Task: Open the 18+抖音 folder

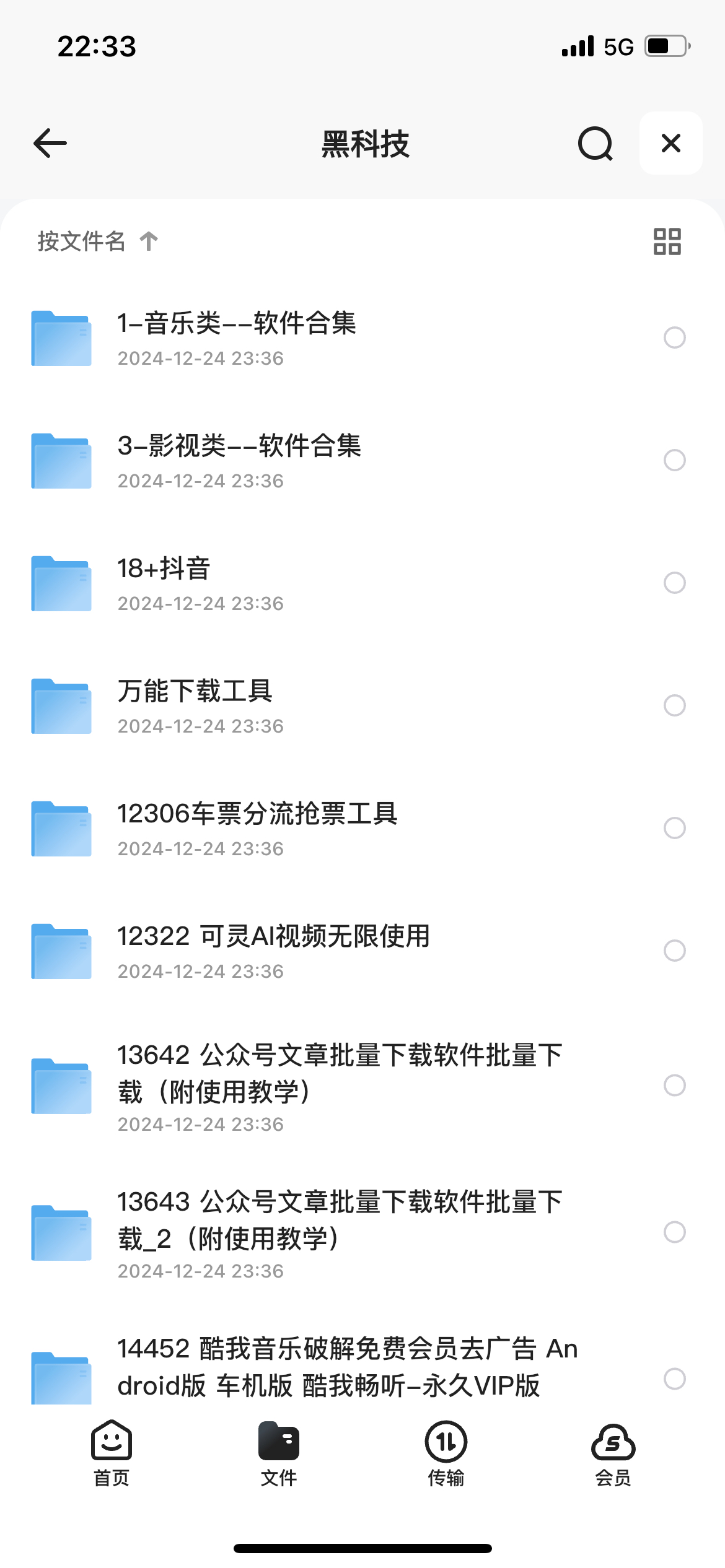Action: [164, 581]
